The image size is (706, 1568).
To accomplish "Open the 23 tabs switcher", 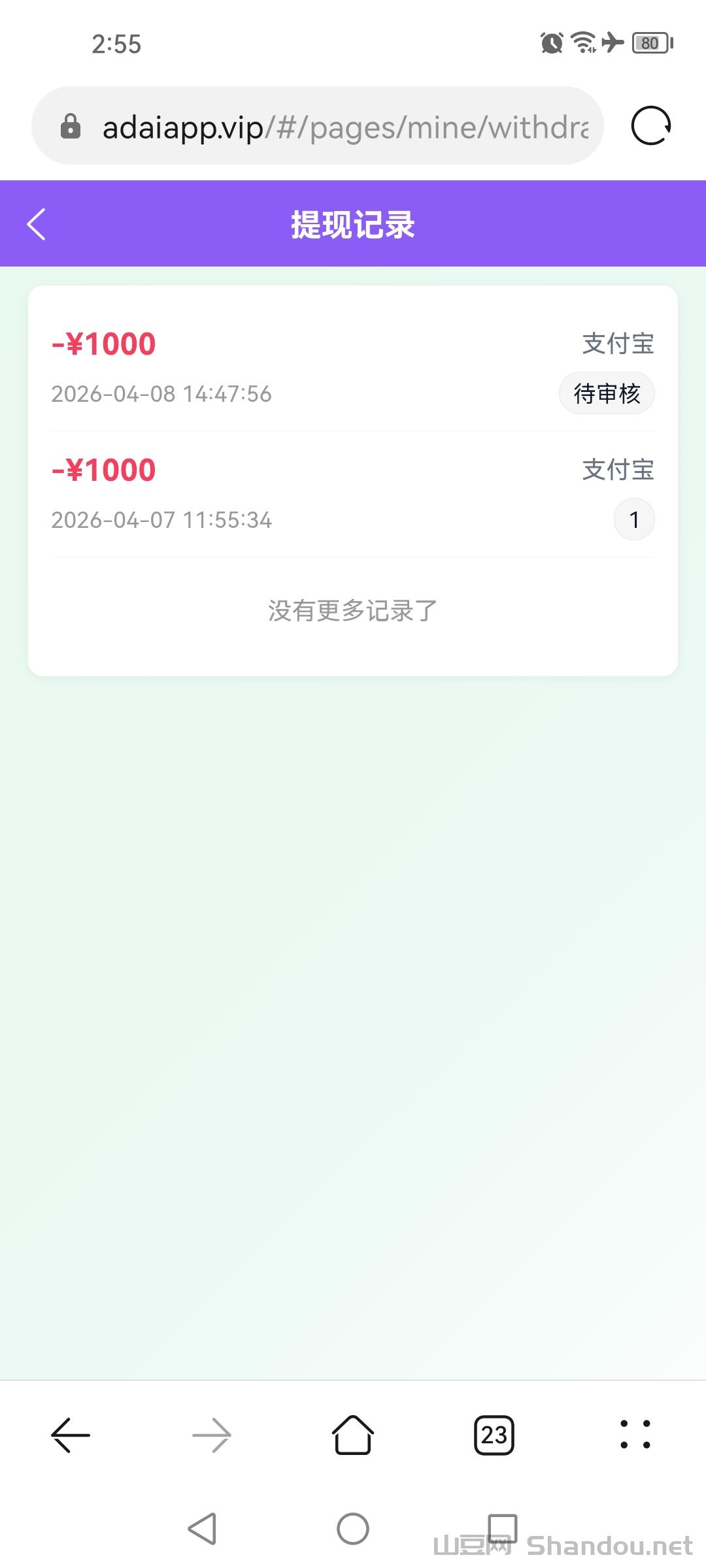I will (494, 1435).
